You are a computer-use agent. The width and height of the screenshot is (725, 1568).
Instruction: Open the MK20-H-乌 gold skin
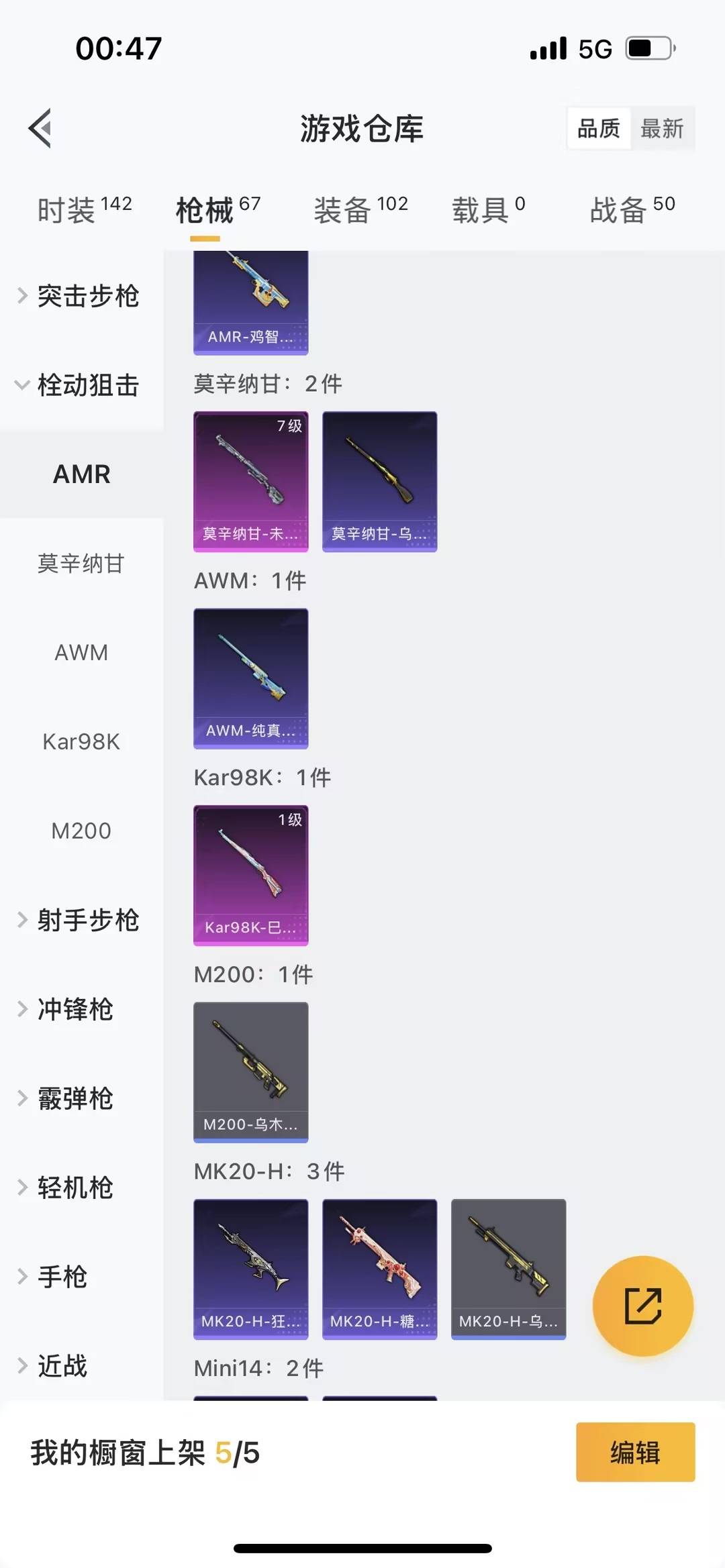click(508, 1268)
